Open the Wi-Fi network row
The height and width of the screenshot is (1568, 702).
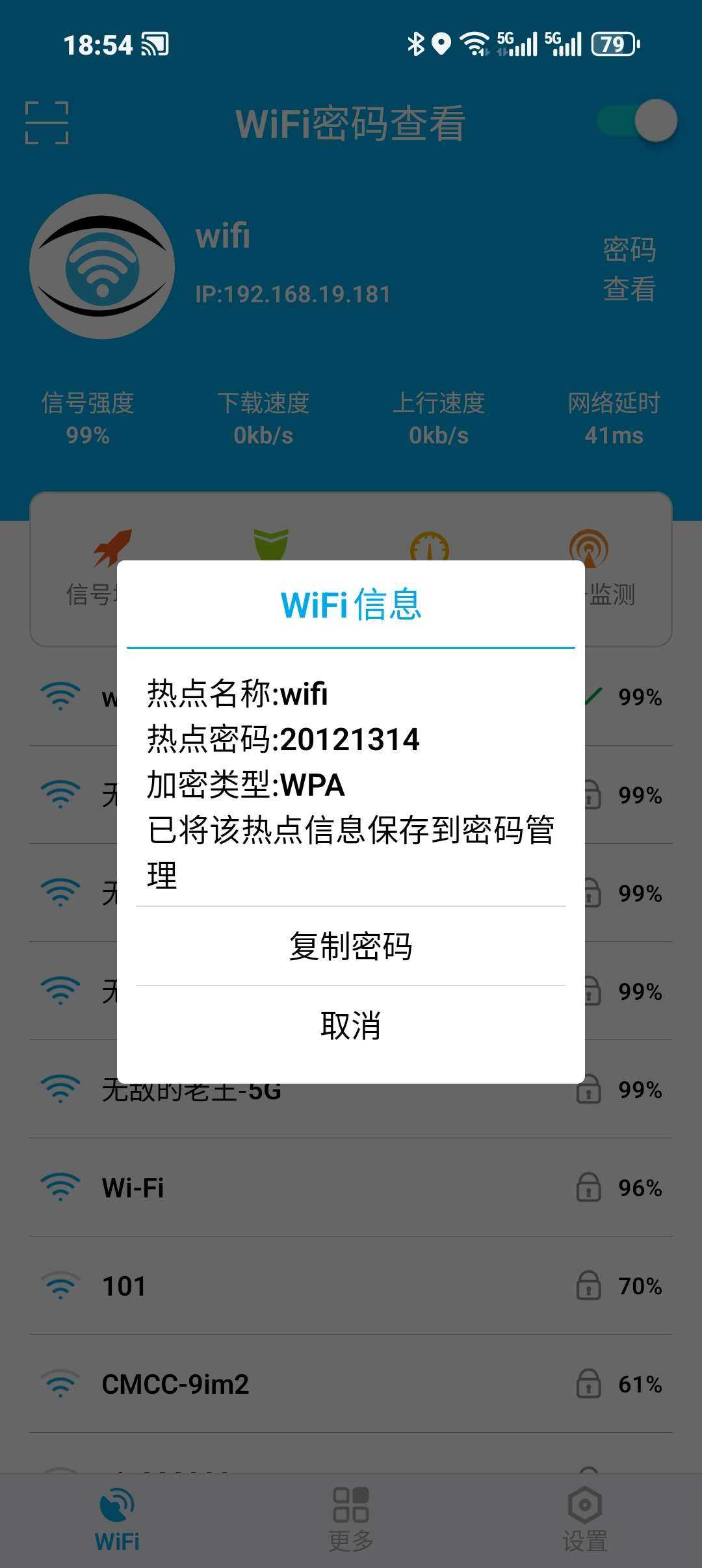(350, 1188)
